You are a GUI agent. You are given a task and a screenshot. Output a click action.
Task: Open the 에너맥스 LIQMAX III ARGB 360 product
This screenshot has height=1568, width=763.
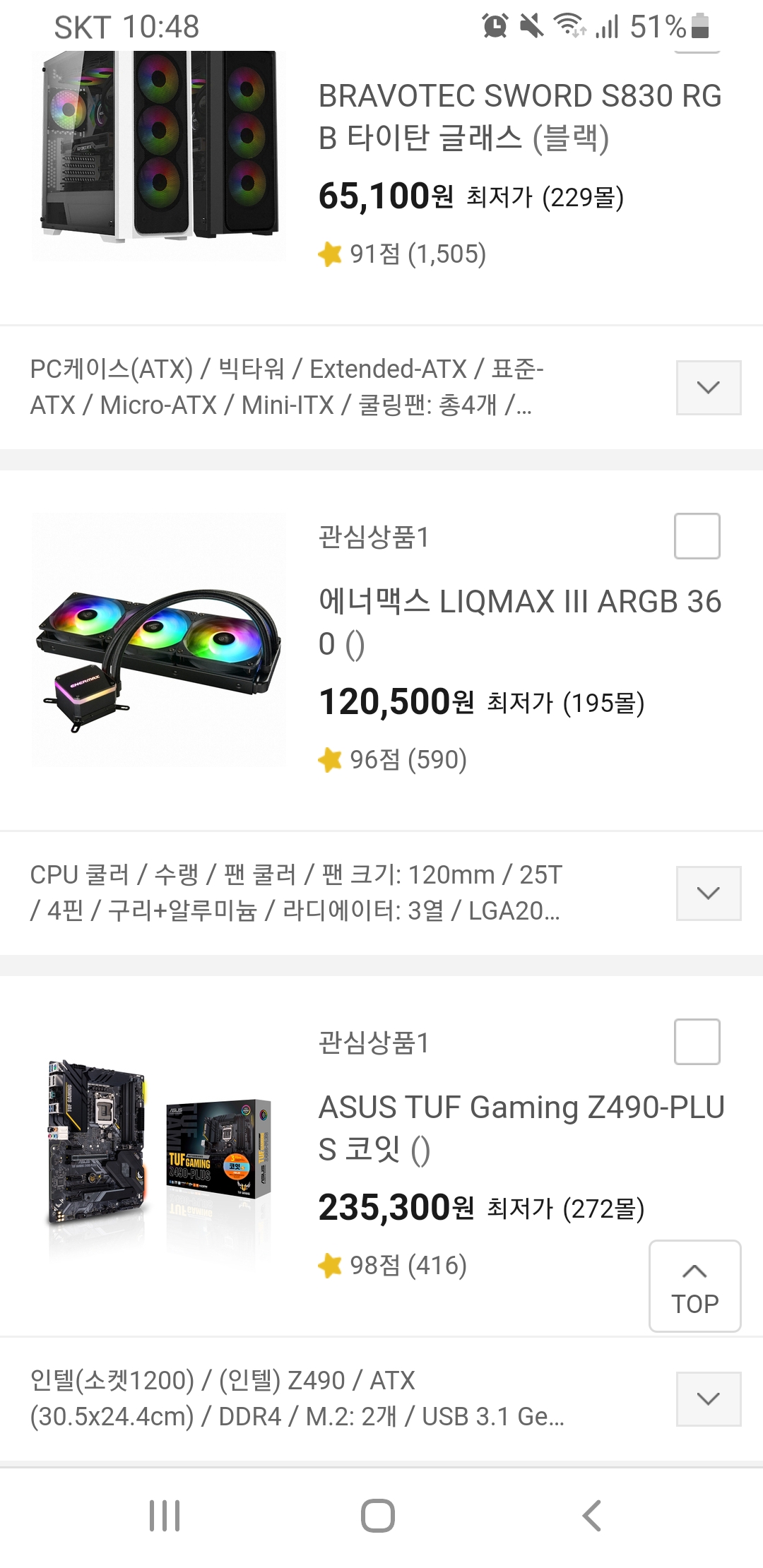pyautogui.click(x=519, y=622)
